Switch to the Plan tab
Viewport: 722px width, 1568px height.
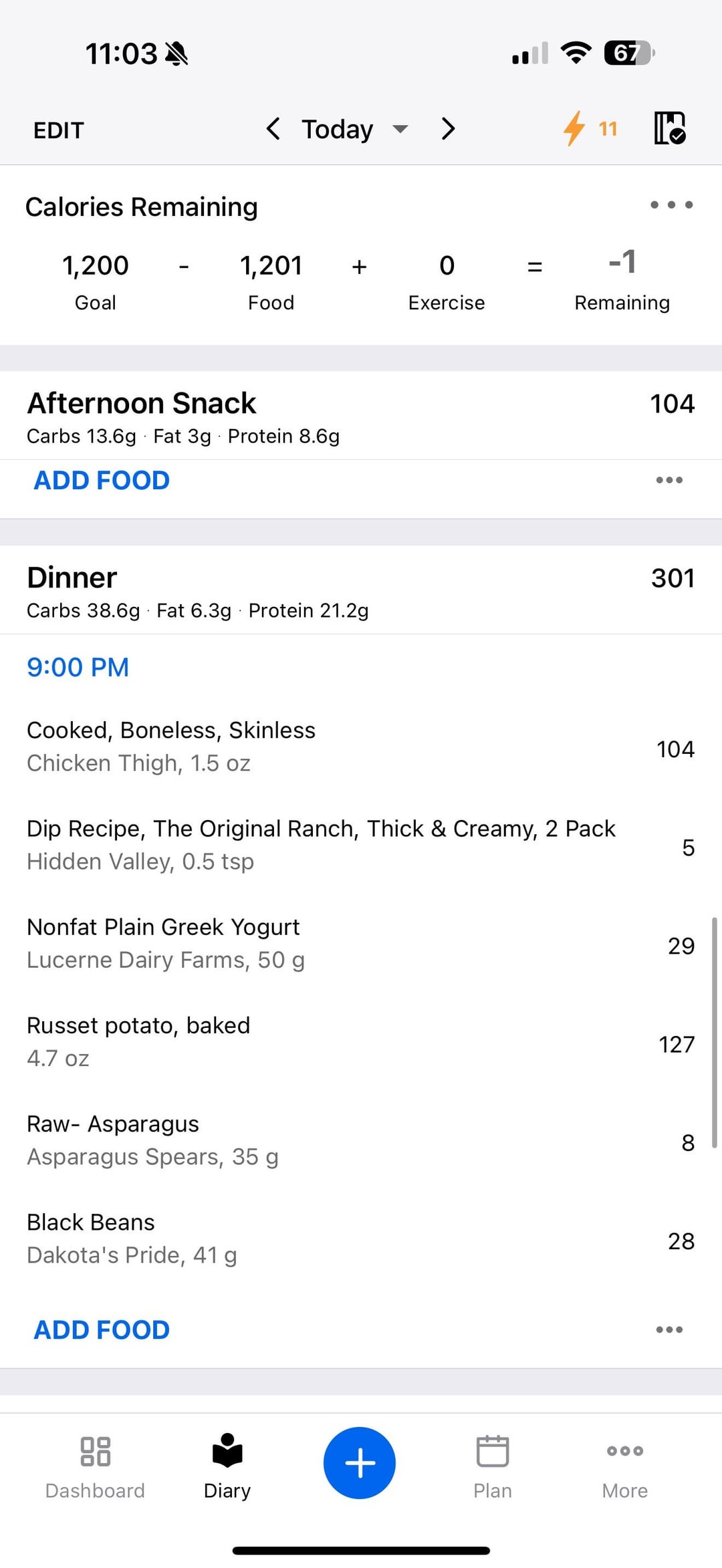(493, 1466)
